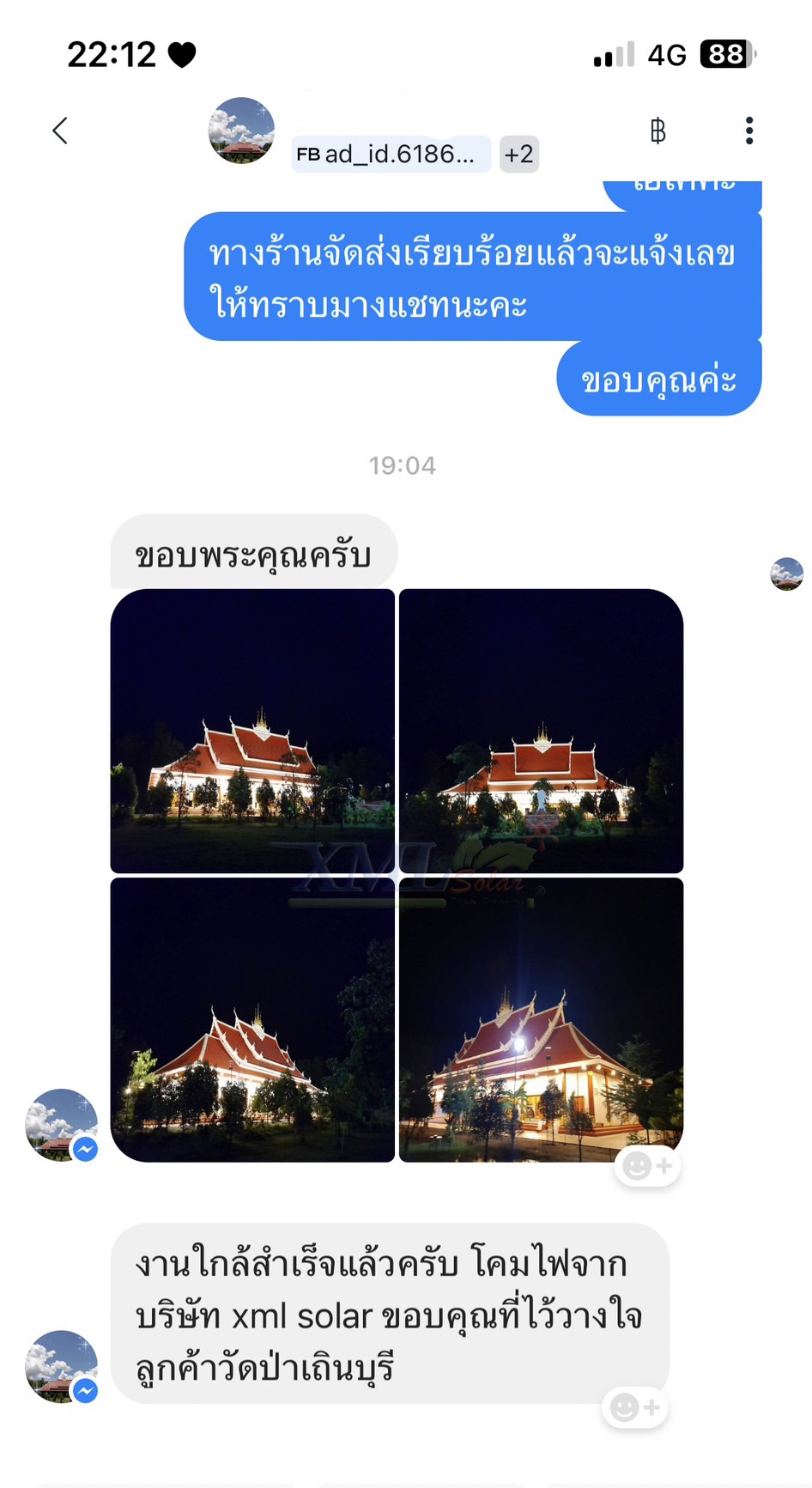Tap the heart icon beside the clock

pos(181,53)
